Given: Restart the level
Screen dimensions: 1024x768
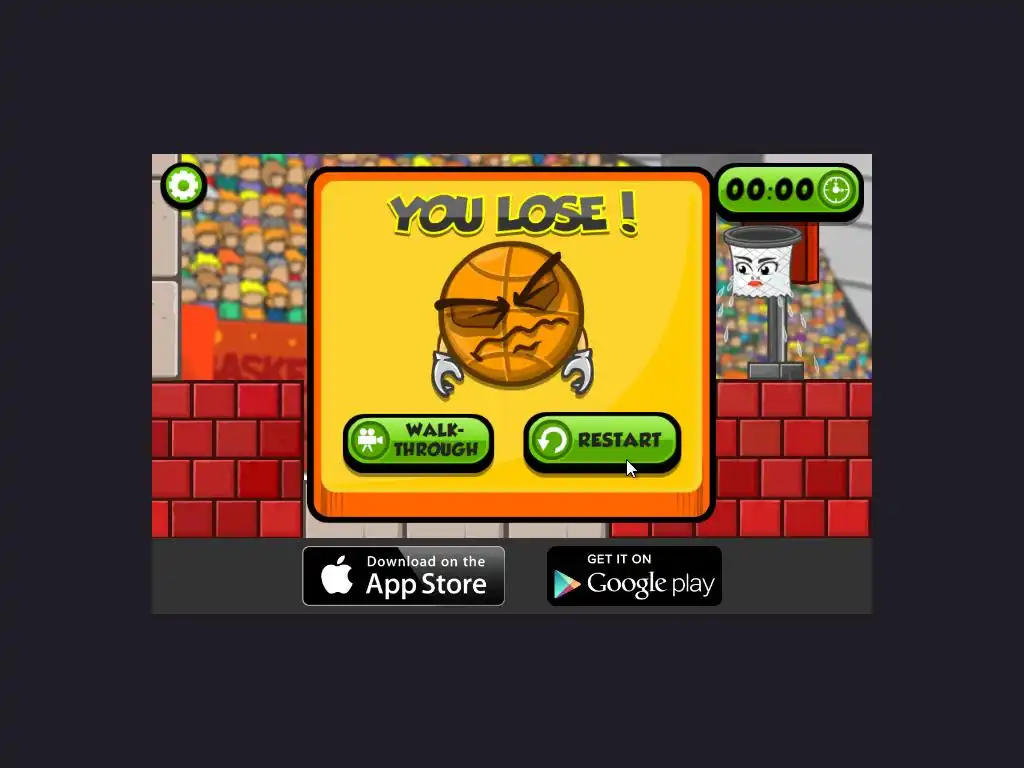Looking at the screenshot, I should point(601,441).
